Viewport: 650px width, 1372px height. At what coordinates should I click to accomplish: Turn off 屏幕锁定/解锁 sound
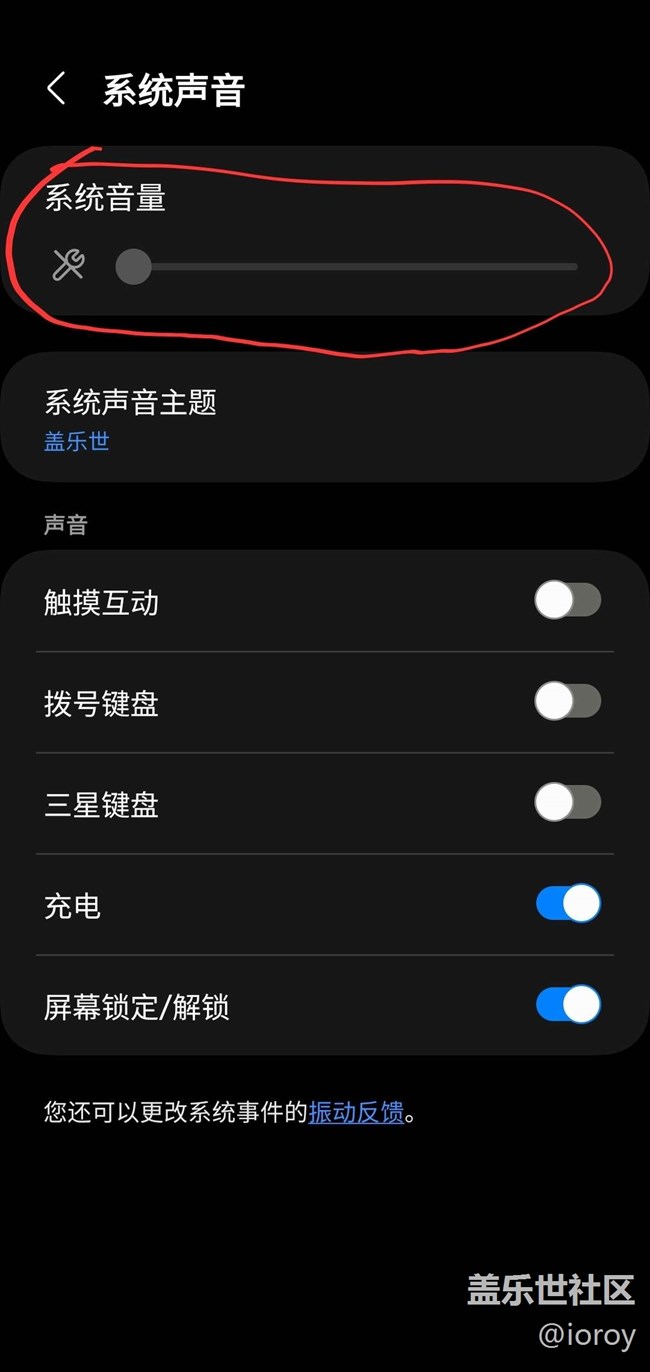[x=567, y=1005]
